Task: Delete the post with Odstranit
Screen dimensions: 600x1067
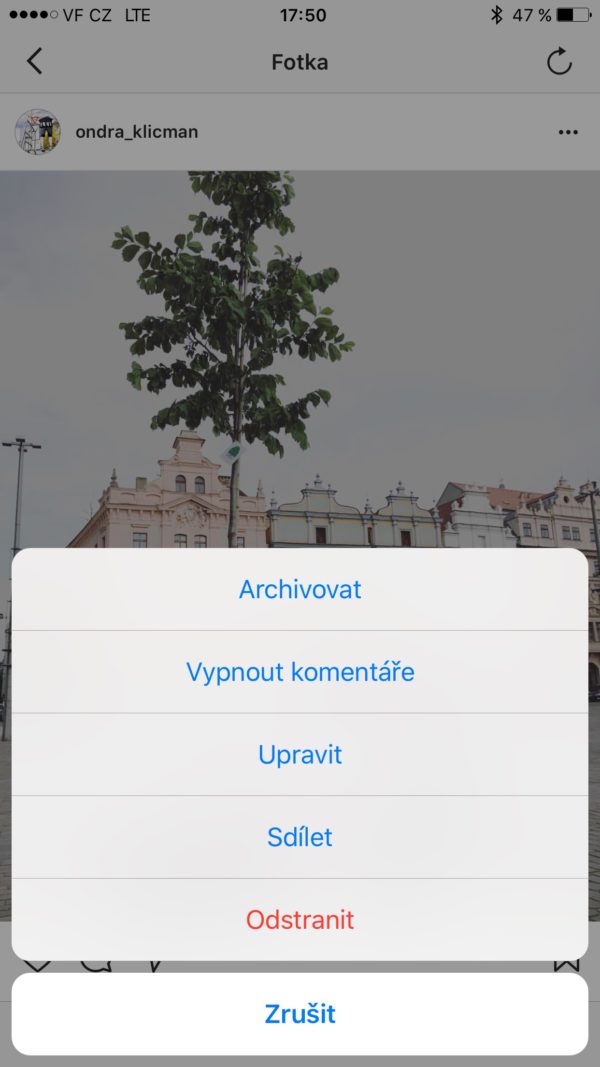Action: tap(300, 920)
